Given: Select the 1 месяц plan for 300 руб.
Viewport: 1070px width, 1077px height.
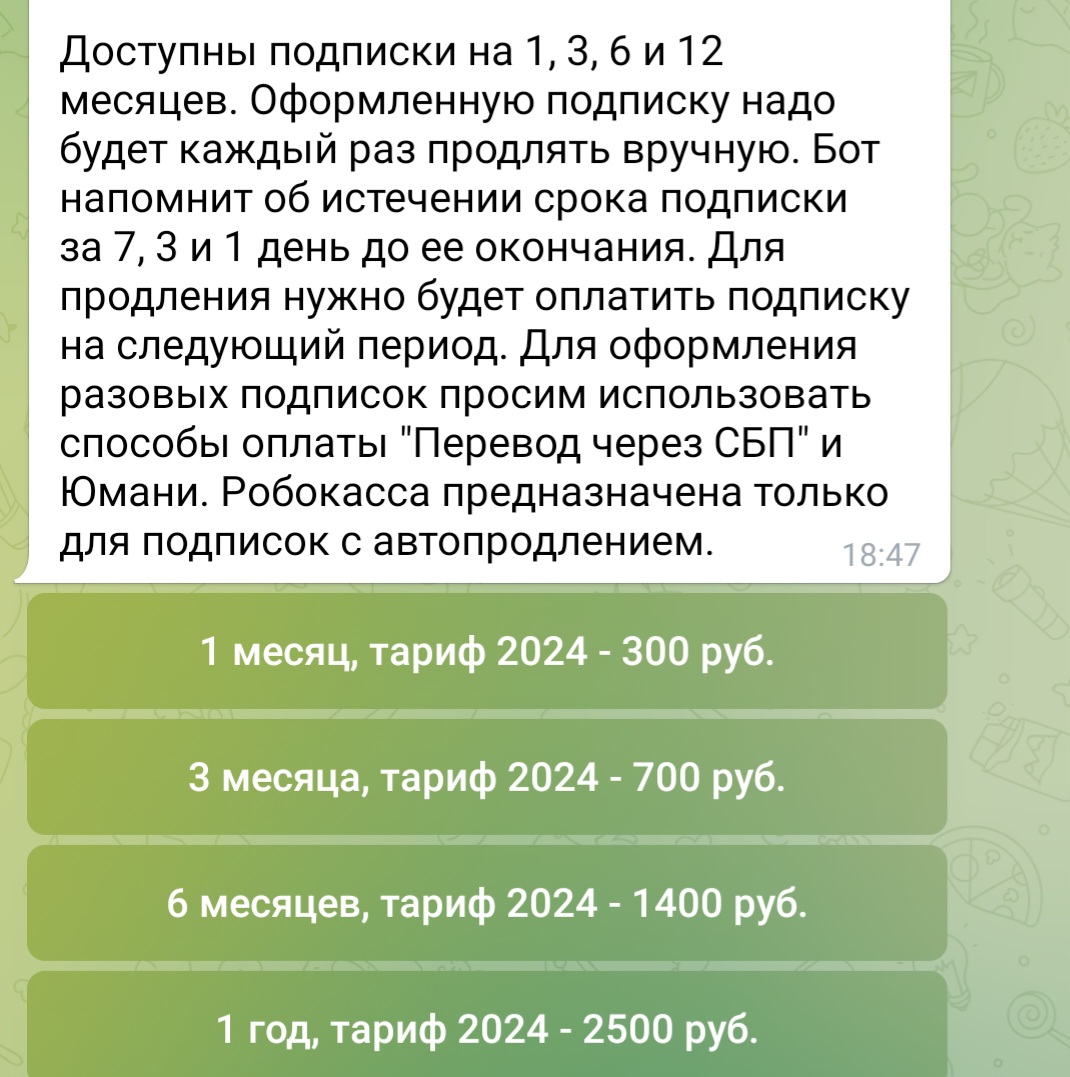Looking at the screenshot, I should click(x=487, y=652).
